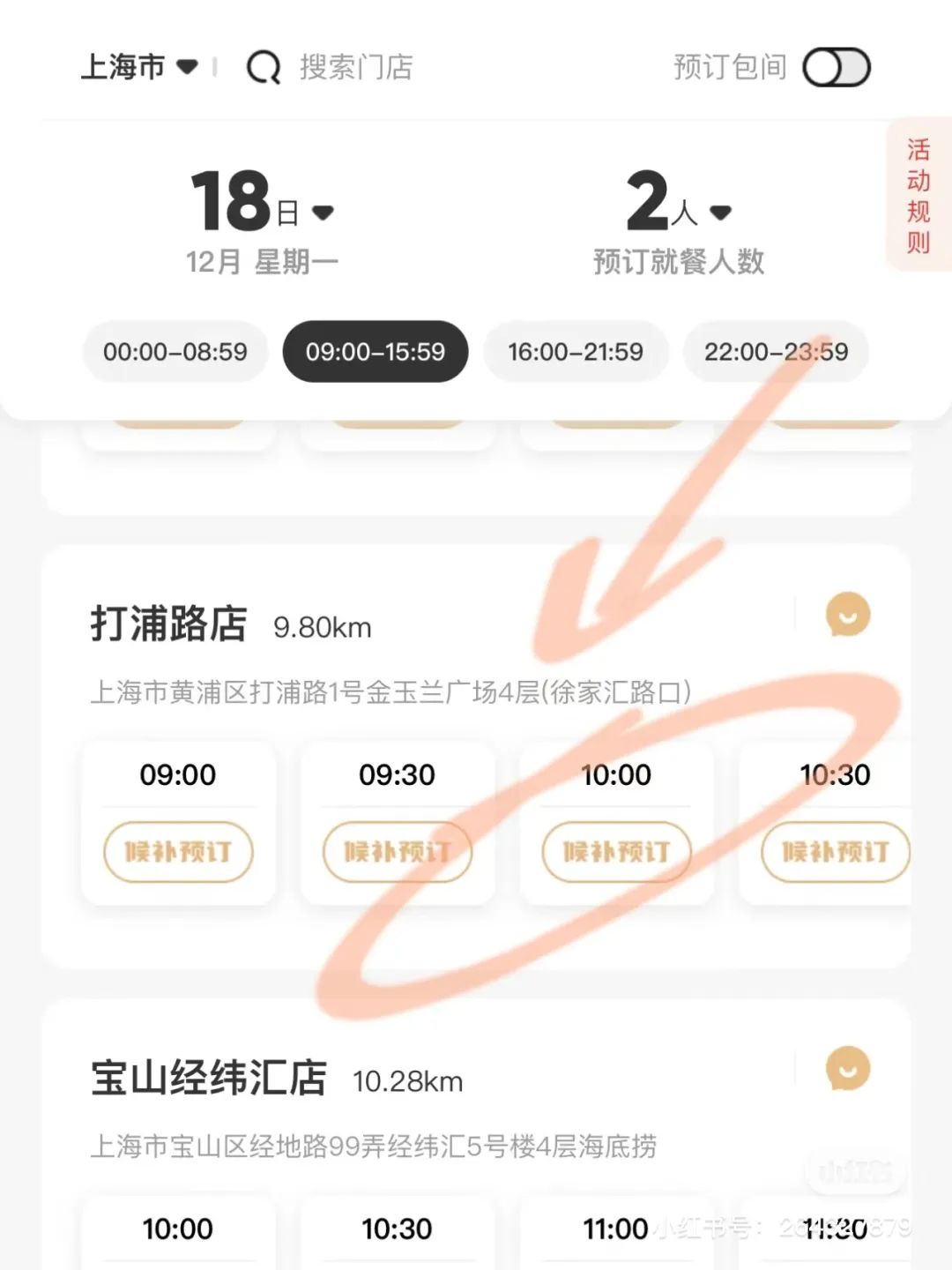Open the 活动规则 side tab
Screen dimensions: 952x1270
(x=919, y=195)
